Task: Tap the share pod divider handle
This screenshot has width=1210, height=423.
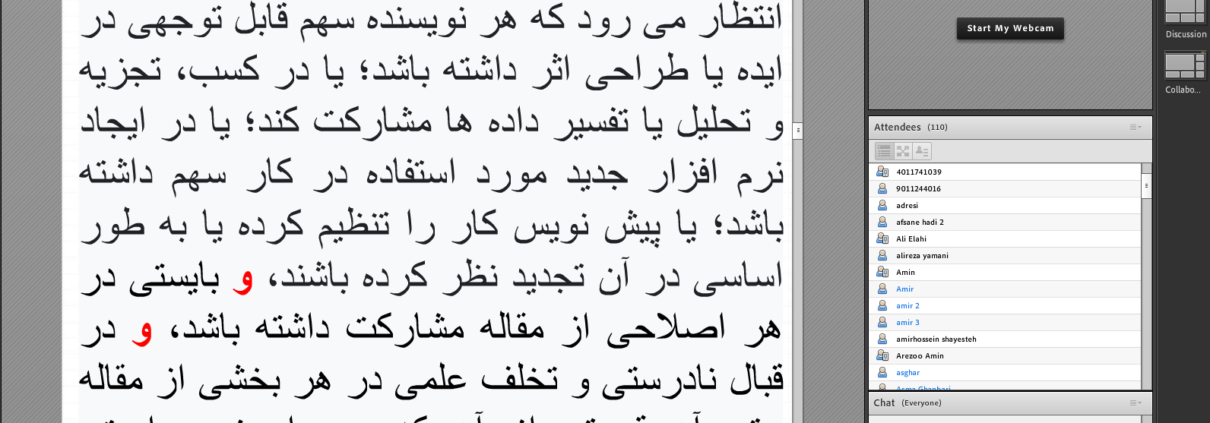Action: pos(797,129)
